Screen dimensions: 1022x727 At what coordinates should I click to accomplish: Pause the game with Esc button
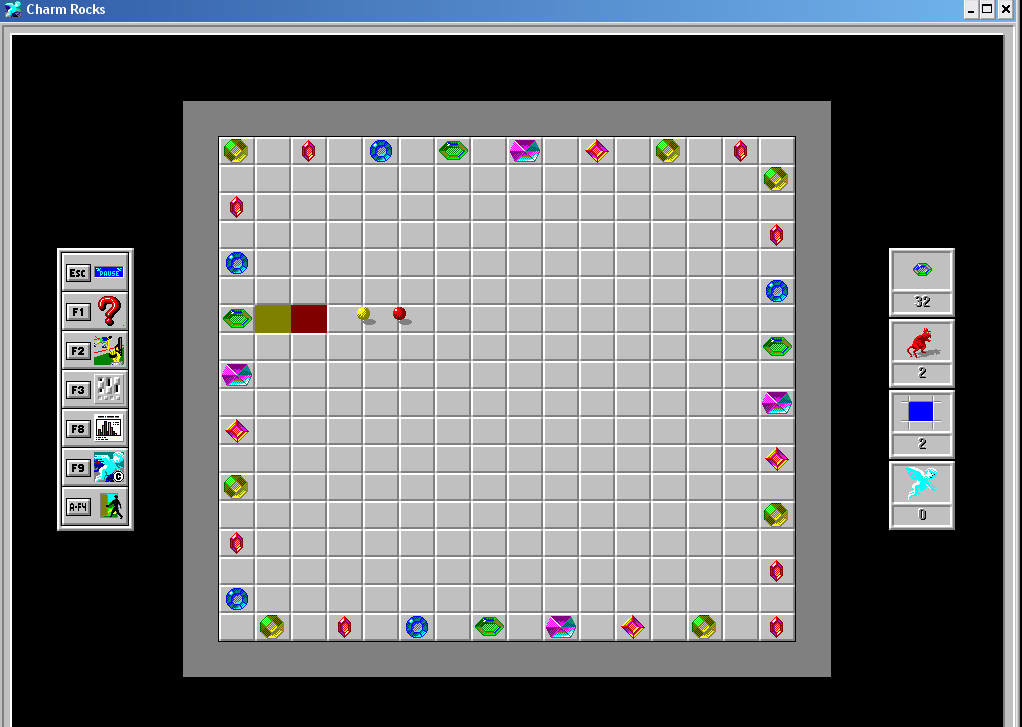tap(95, 272)
